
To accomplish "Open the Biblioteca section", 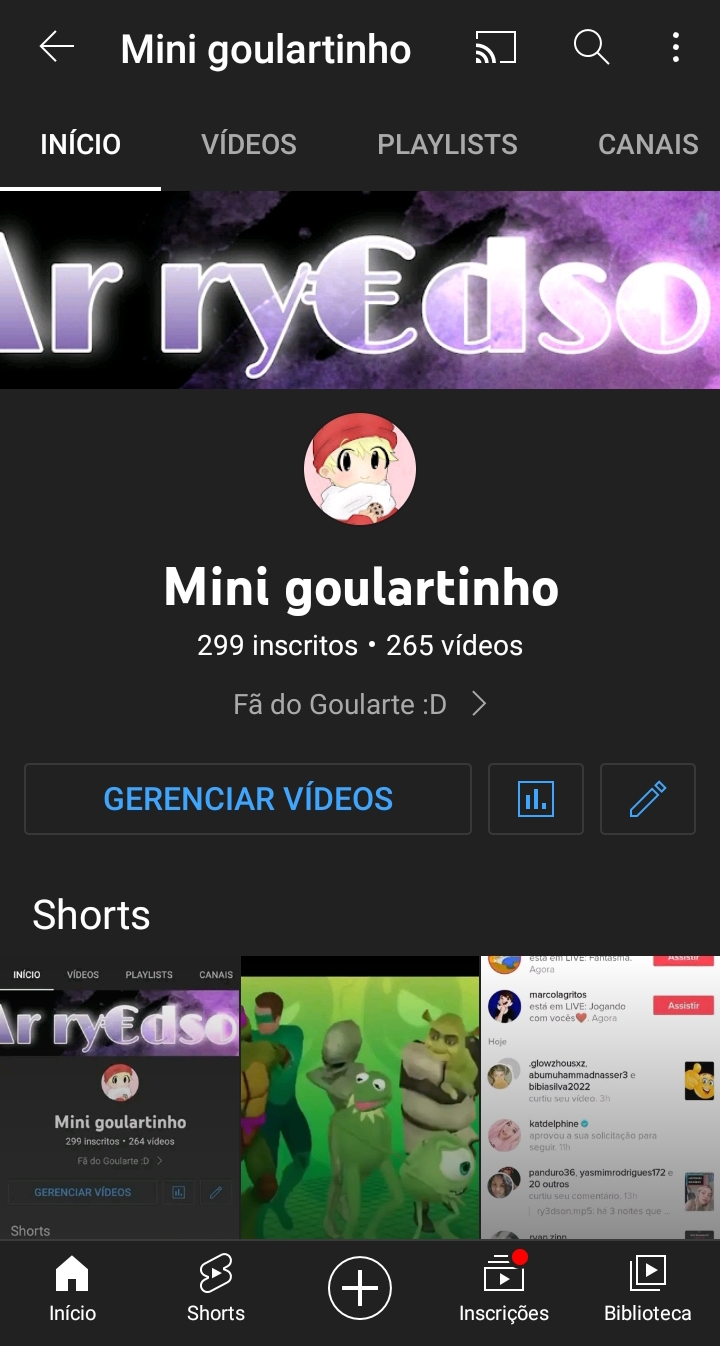I will [648, 1290].
